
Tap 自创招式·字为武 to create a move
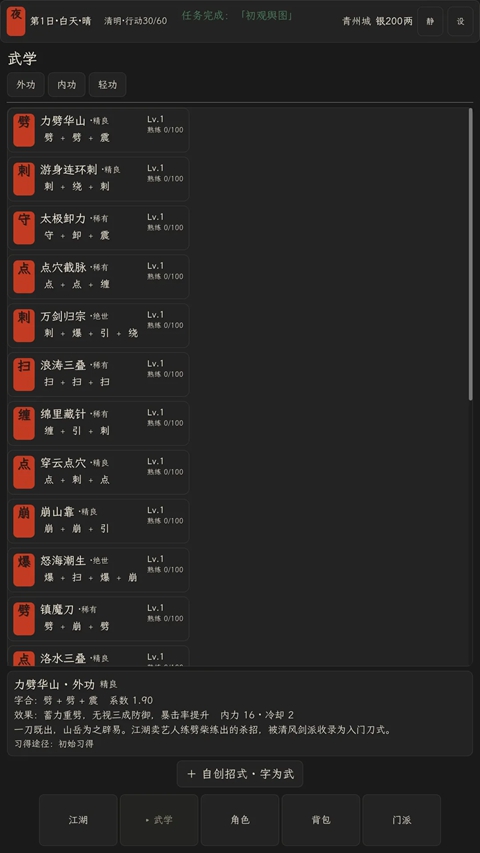[240, 774]
